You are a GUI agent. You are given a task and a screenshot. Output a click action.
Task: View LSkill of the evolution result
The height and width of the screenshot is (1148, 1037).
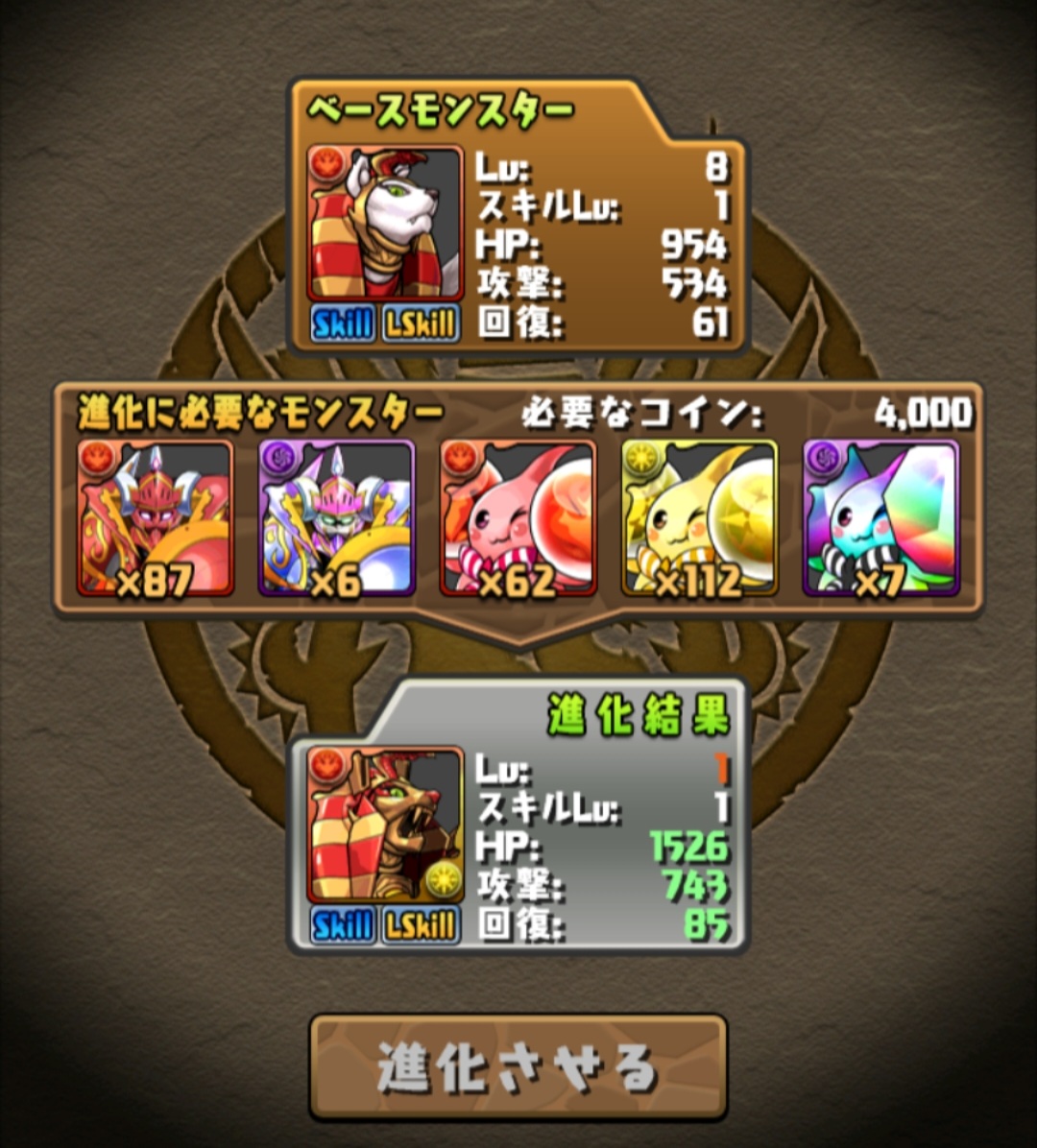pyautogui.click(x=422, y=925)
